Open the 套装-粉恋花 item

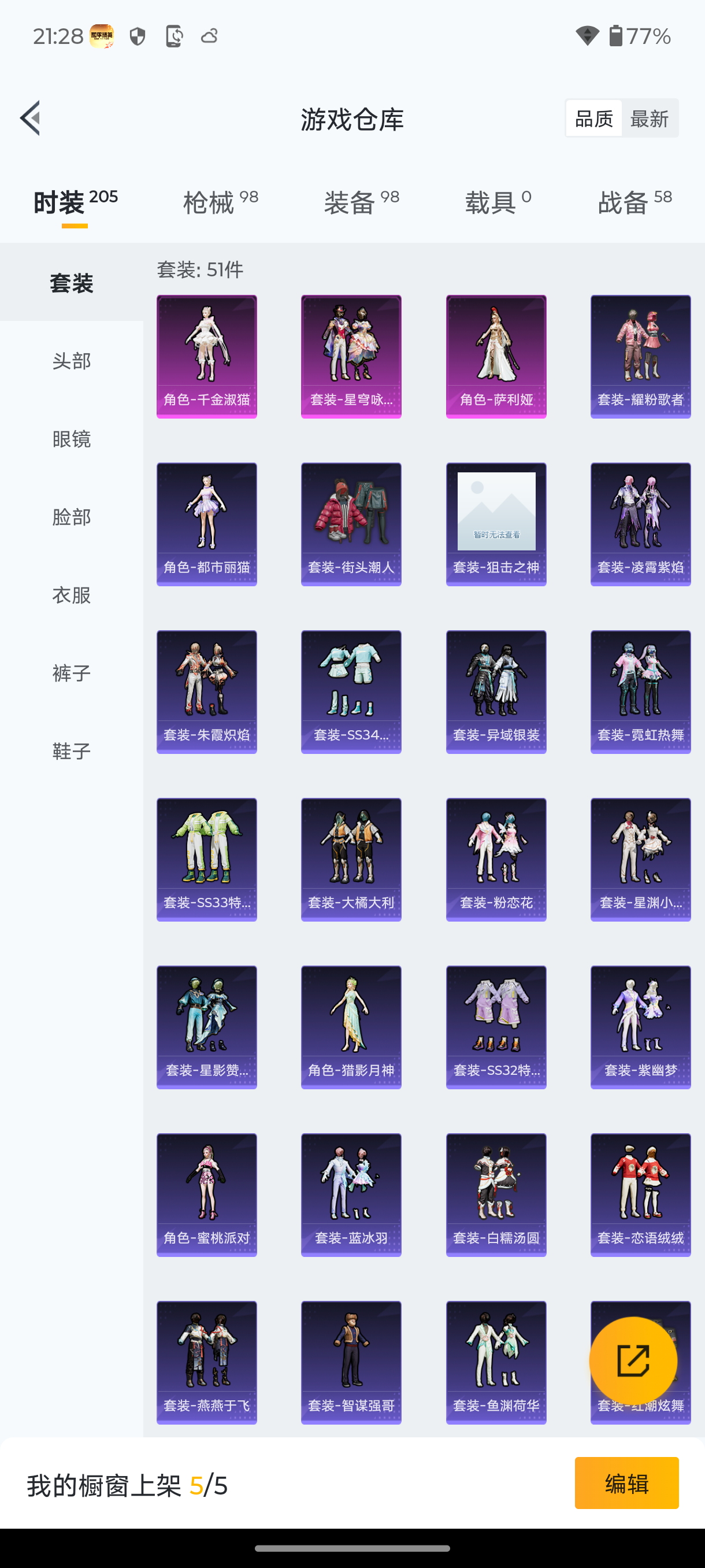(x=496, y=859)
